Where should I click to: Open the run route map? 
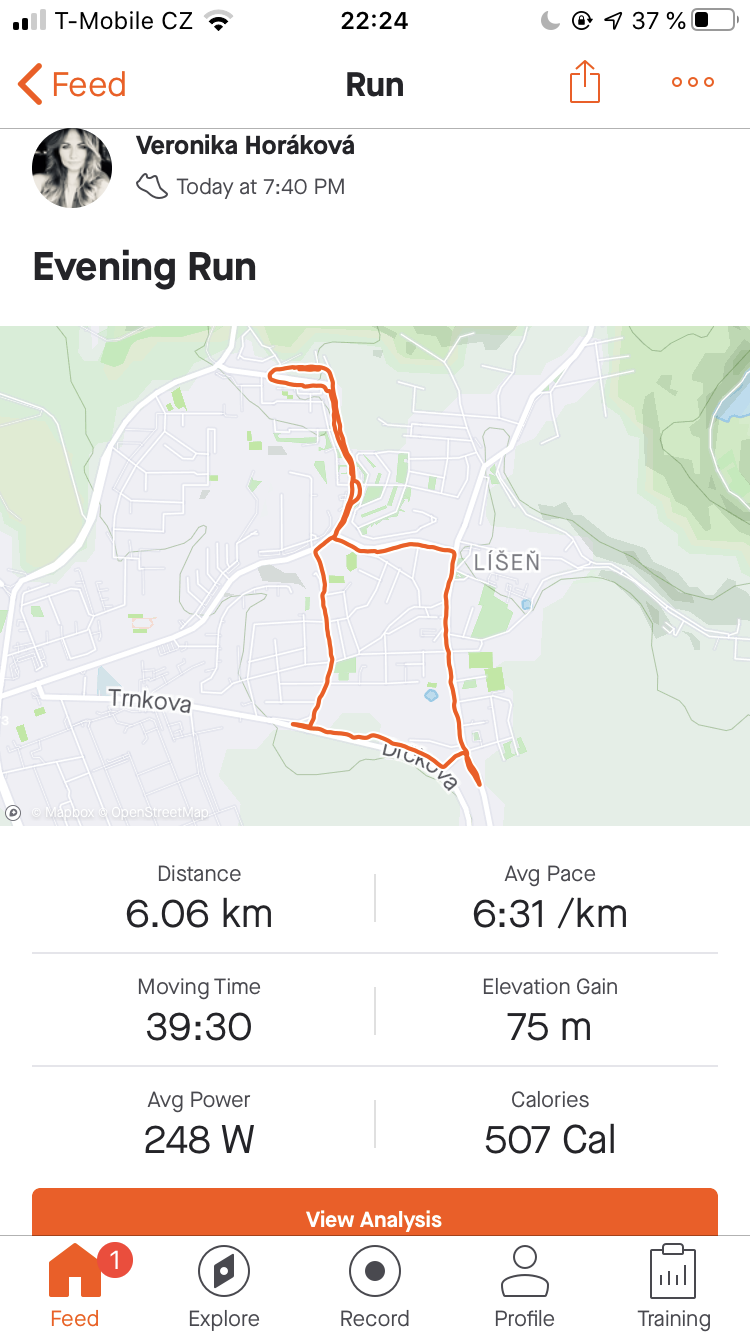[375, 575]
